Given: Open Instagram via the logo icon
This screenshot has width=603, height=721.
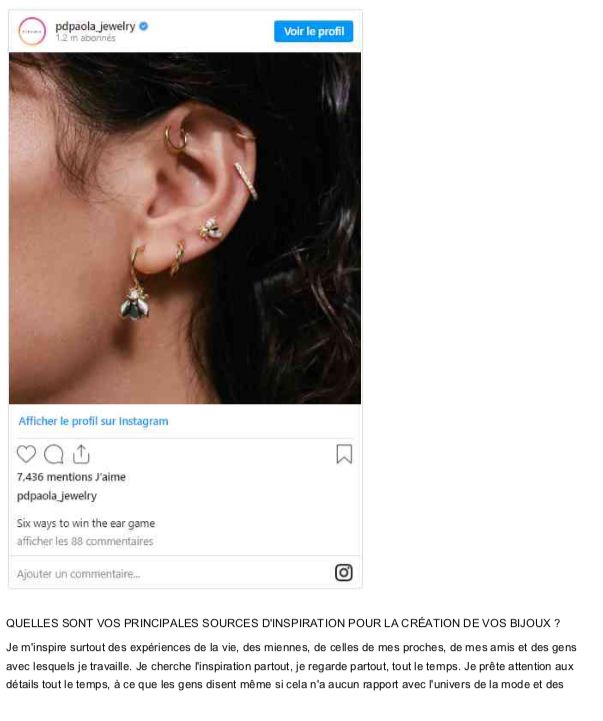Looking at the screenshot, I should [x=343, y=573].
